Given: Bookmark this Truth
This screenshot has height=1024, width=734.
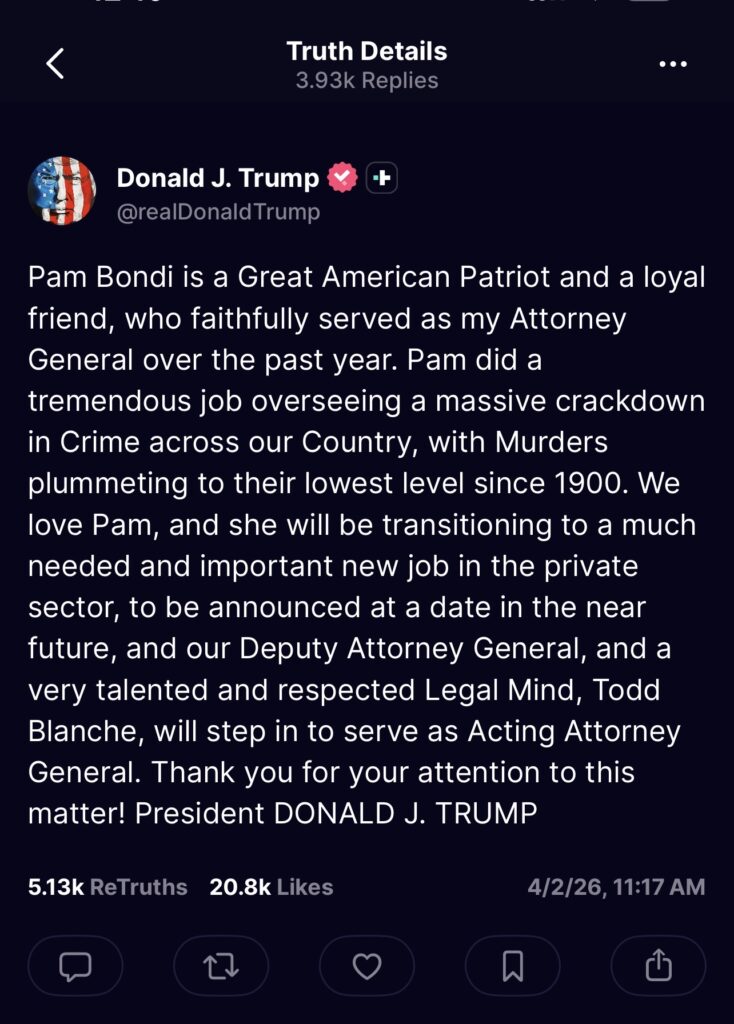Looking at the screenshot, I should 512,965.
